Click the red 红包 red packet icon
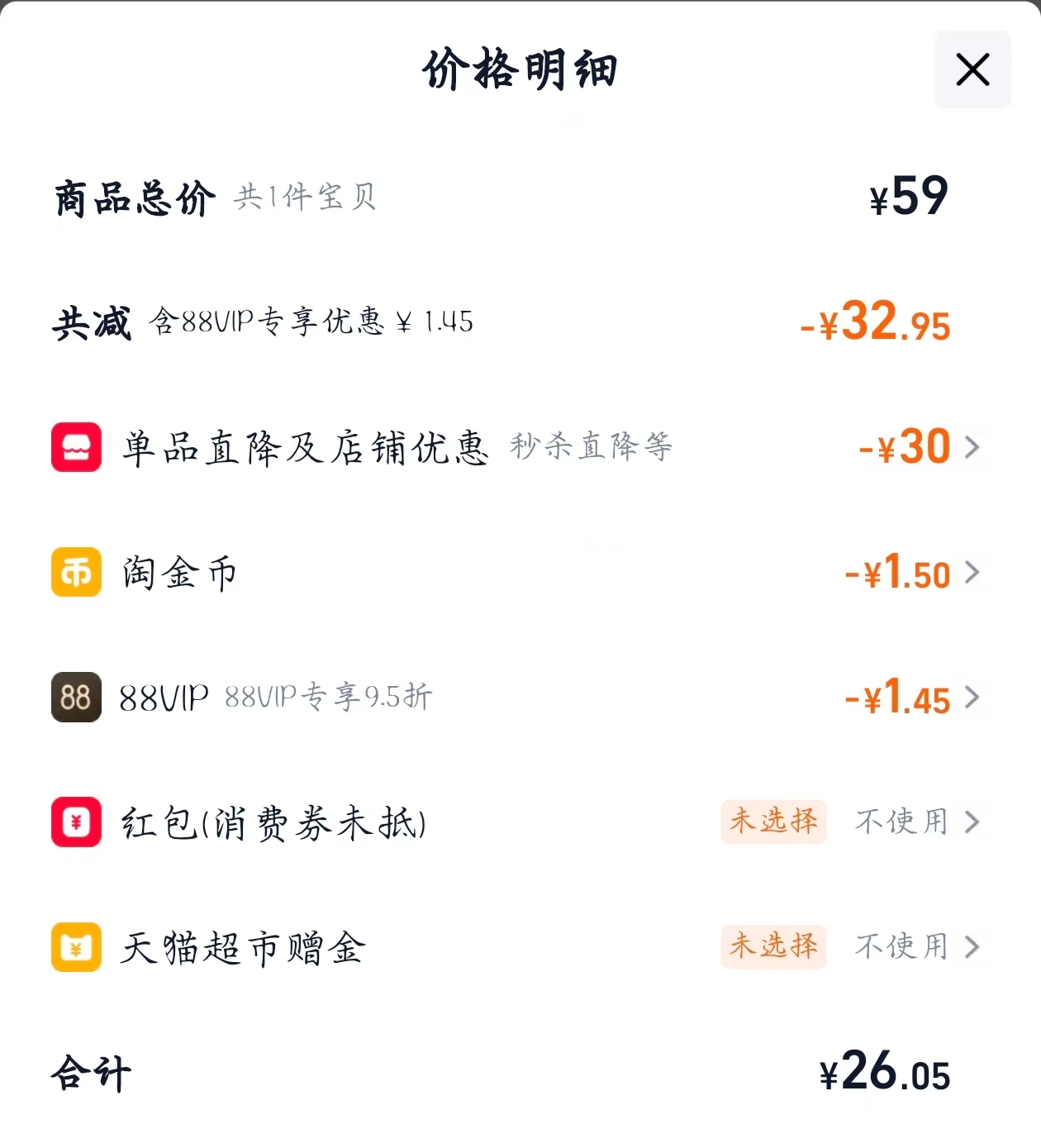Screen dimensions: 1041x1148 point(76,823)
